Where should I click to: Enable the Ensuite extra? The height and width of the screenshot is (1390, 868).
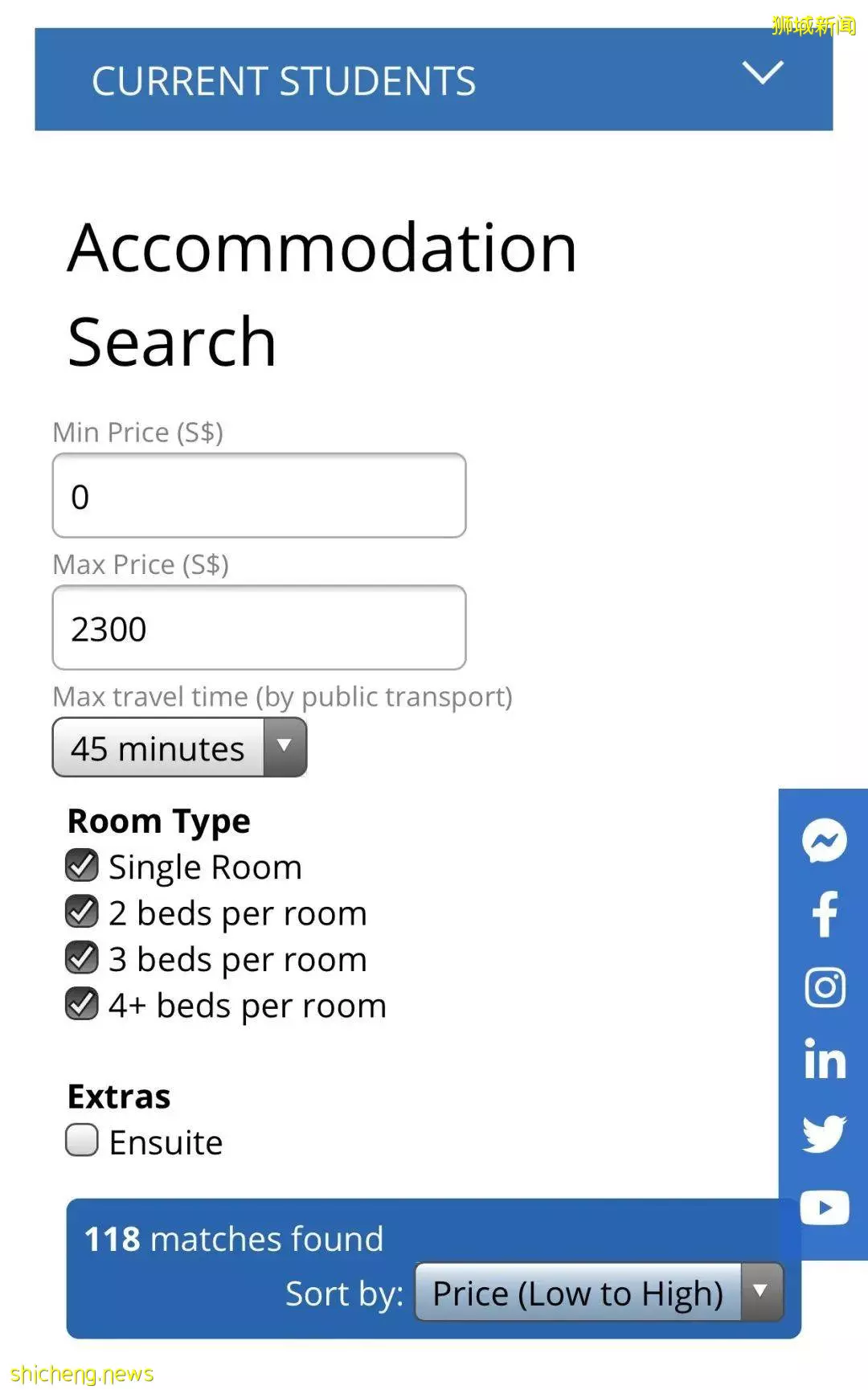[82, 1140]
